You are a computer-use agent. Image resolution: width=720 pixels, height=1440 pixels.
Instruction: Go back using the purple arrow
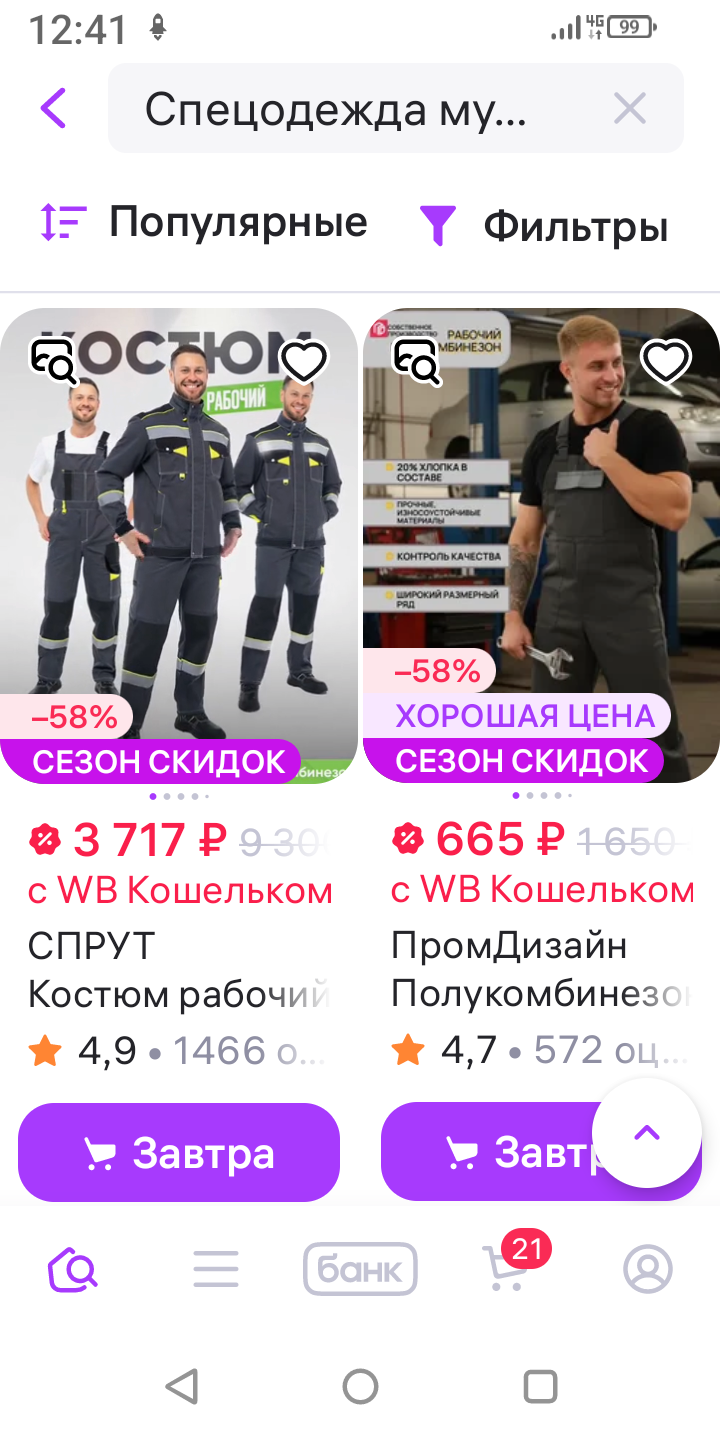(x=54, y=108)
